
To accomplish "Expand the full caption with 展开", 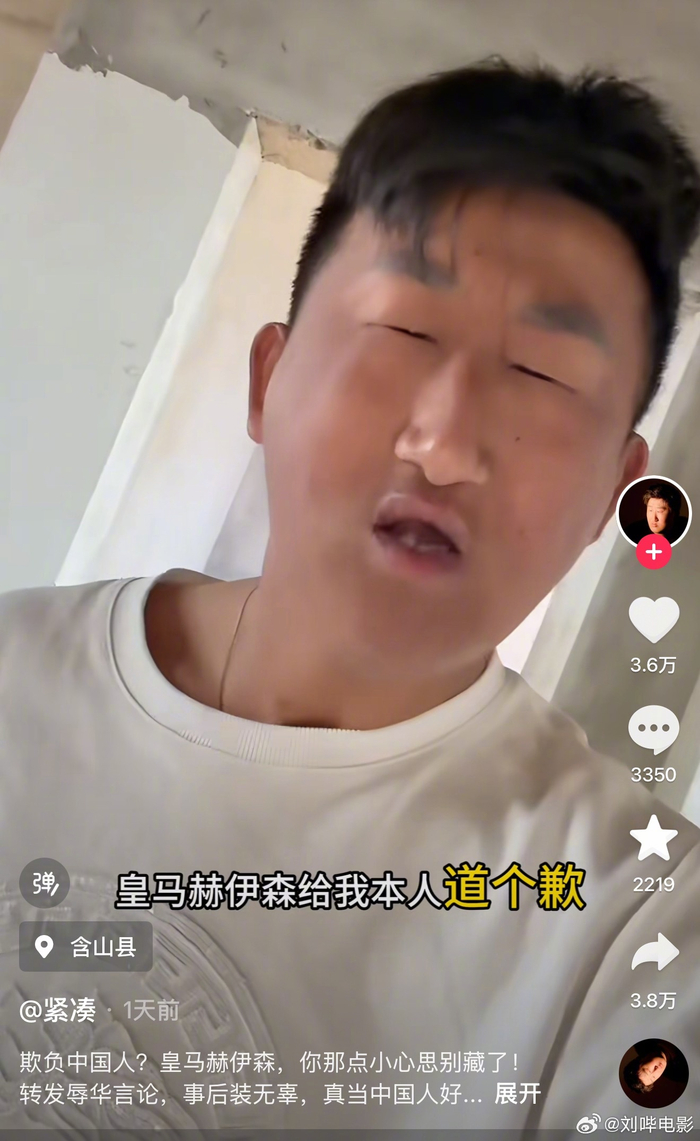I will (518, 1093).
